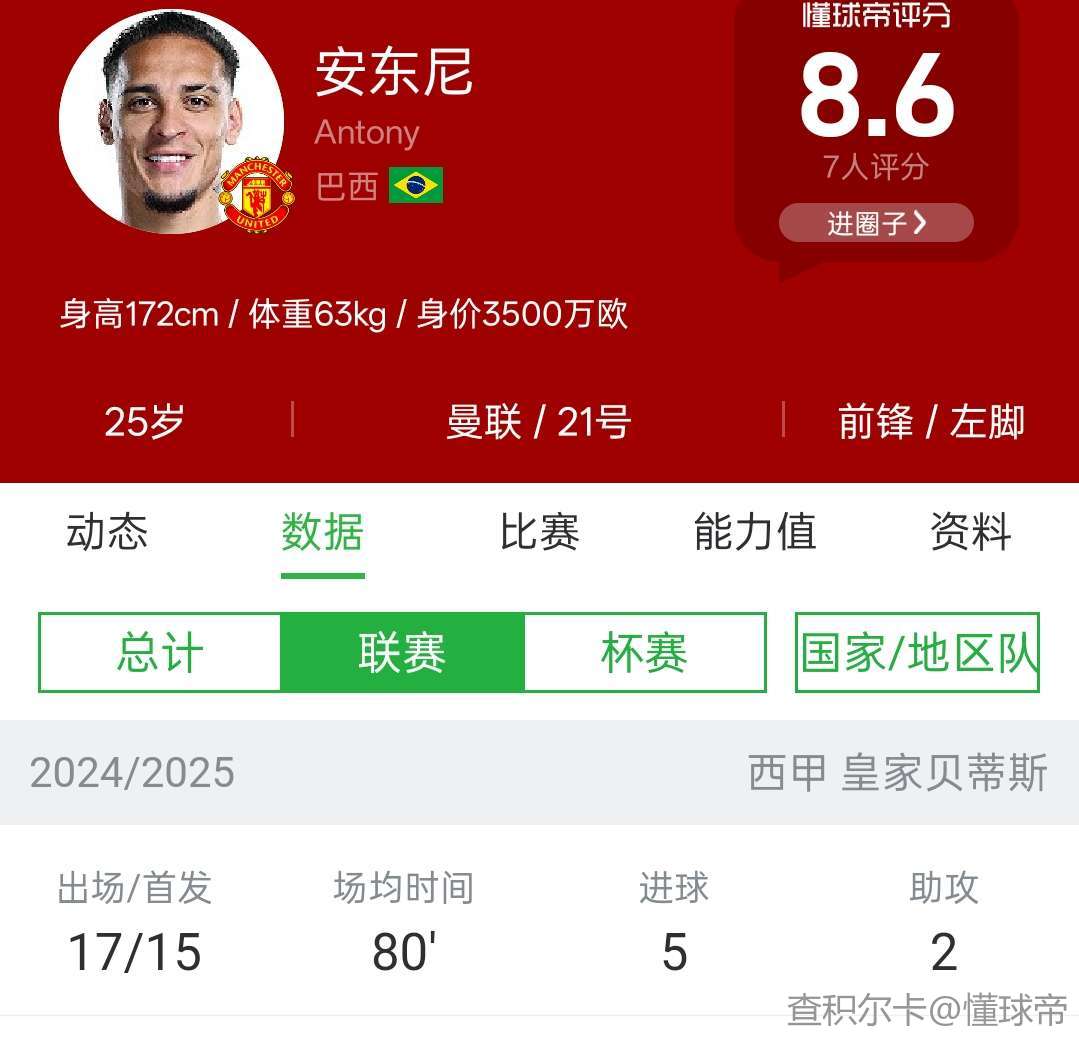This screenshot has width=1079, height=1041.
Task: Select the 总计 stats segment
Action: pos(160,653)
